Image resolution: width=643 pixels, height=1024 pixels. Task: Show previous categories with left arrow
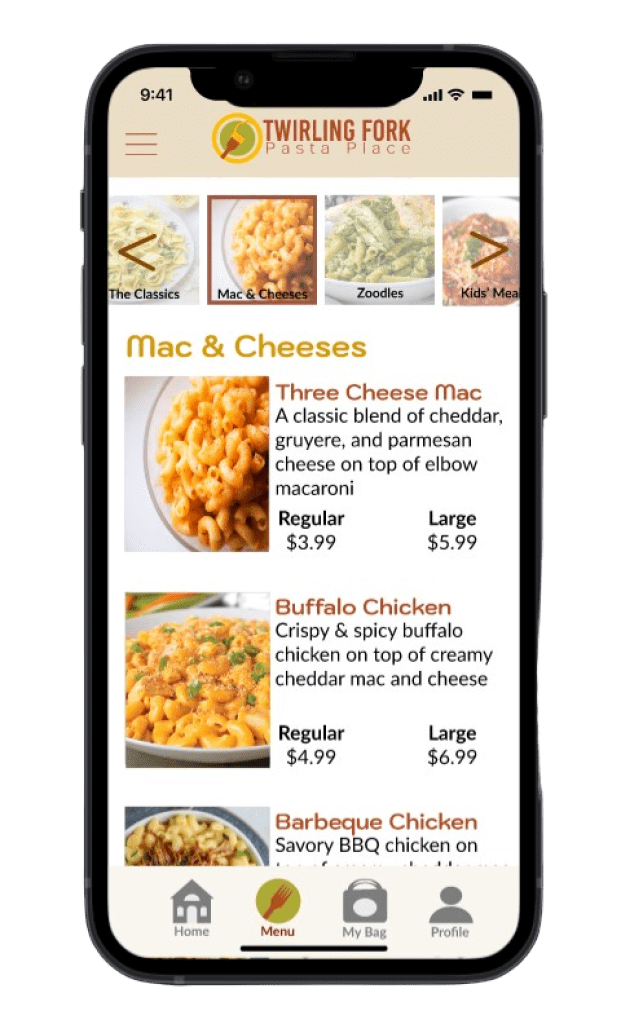[x=136, y=250]
